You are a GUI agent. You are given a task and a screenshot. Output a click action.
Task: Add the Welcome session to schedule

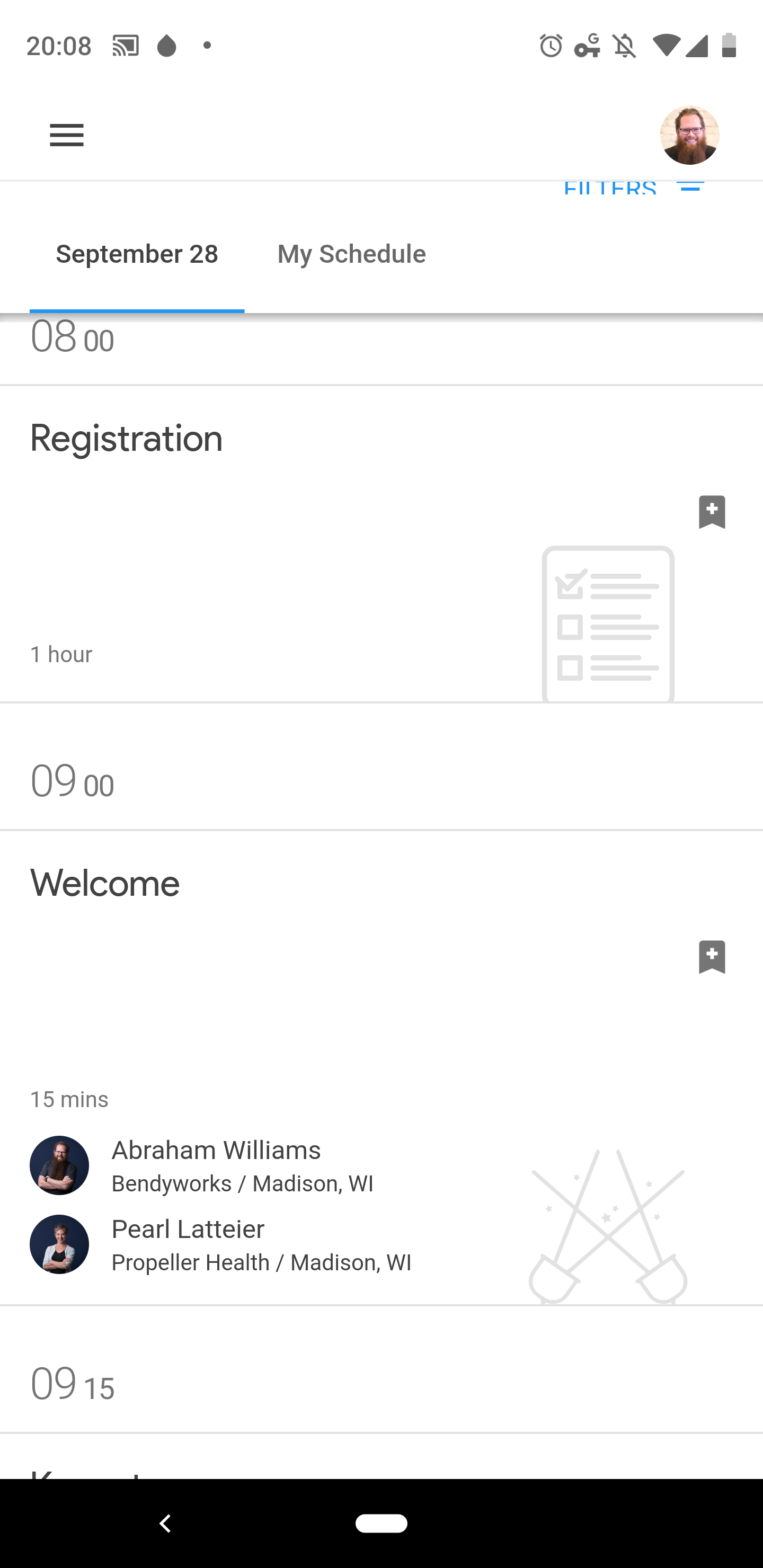[x=712, y=956]
